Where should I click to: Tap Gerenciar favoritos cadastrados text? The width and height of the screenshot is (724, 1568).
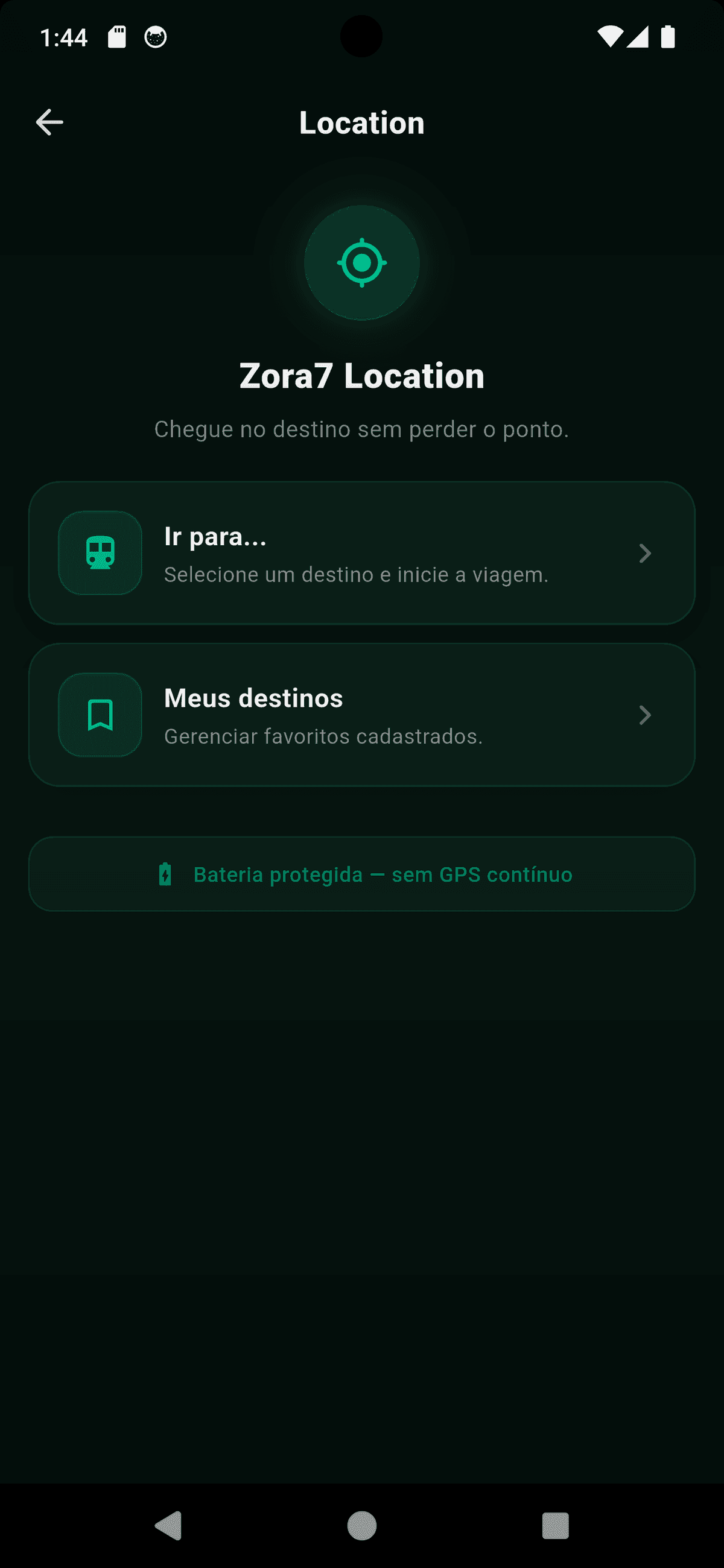coord(323,736)
